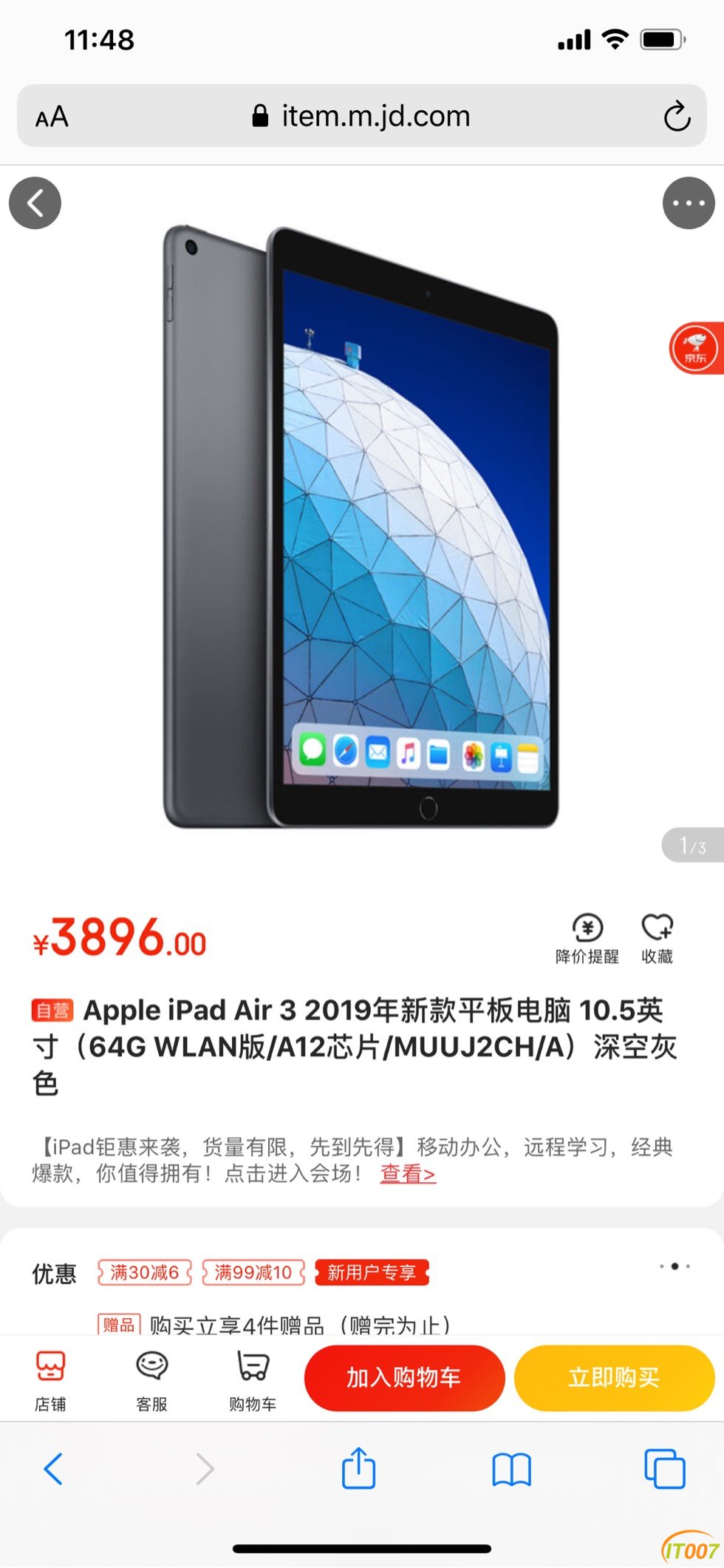Open Safari bookmarks
The image size is (724, 1568).
click(511, 1469)
